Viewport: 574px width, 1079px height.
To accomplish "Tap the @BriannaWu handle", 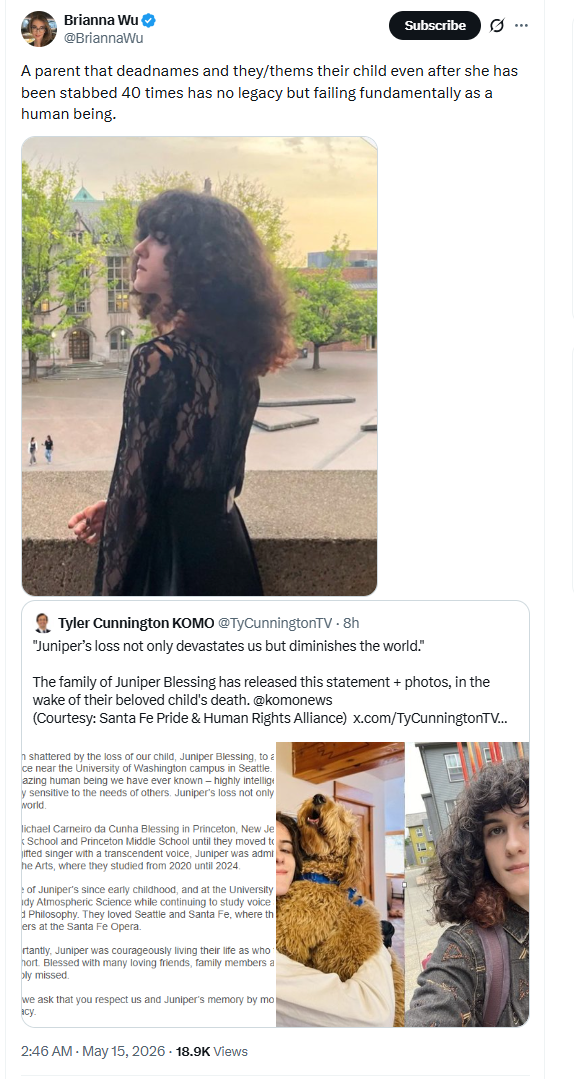I will tap(103, 39).
